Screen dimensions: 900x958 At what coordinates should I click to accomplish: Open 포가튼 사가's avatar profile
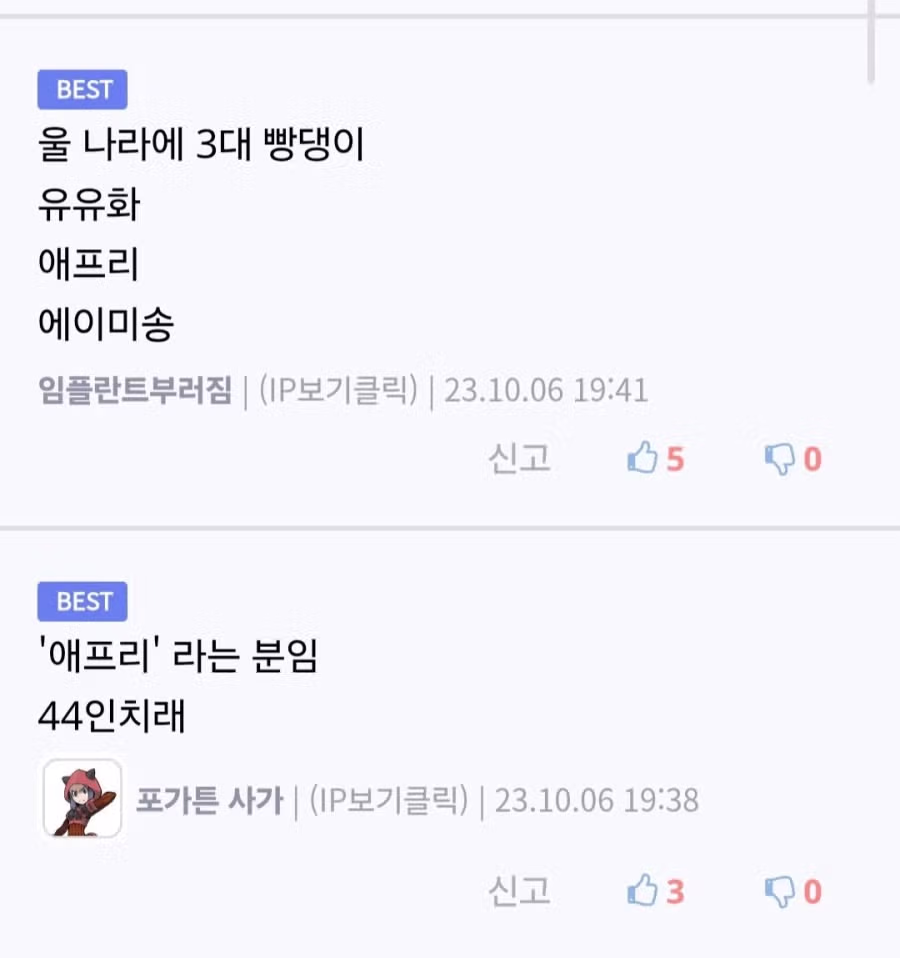point(82,798)
